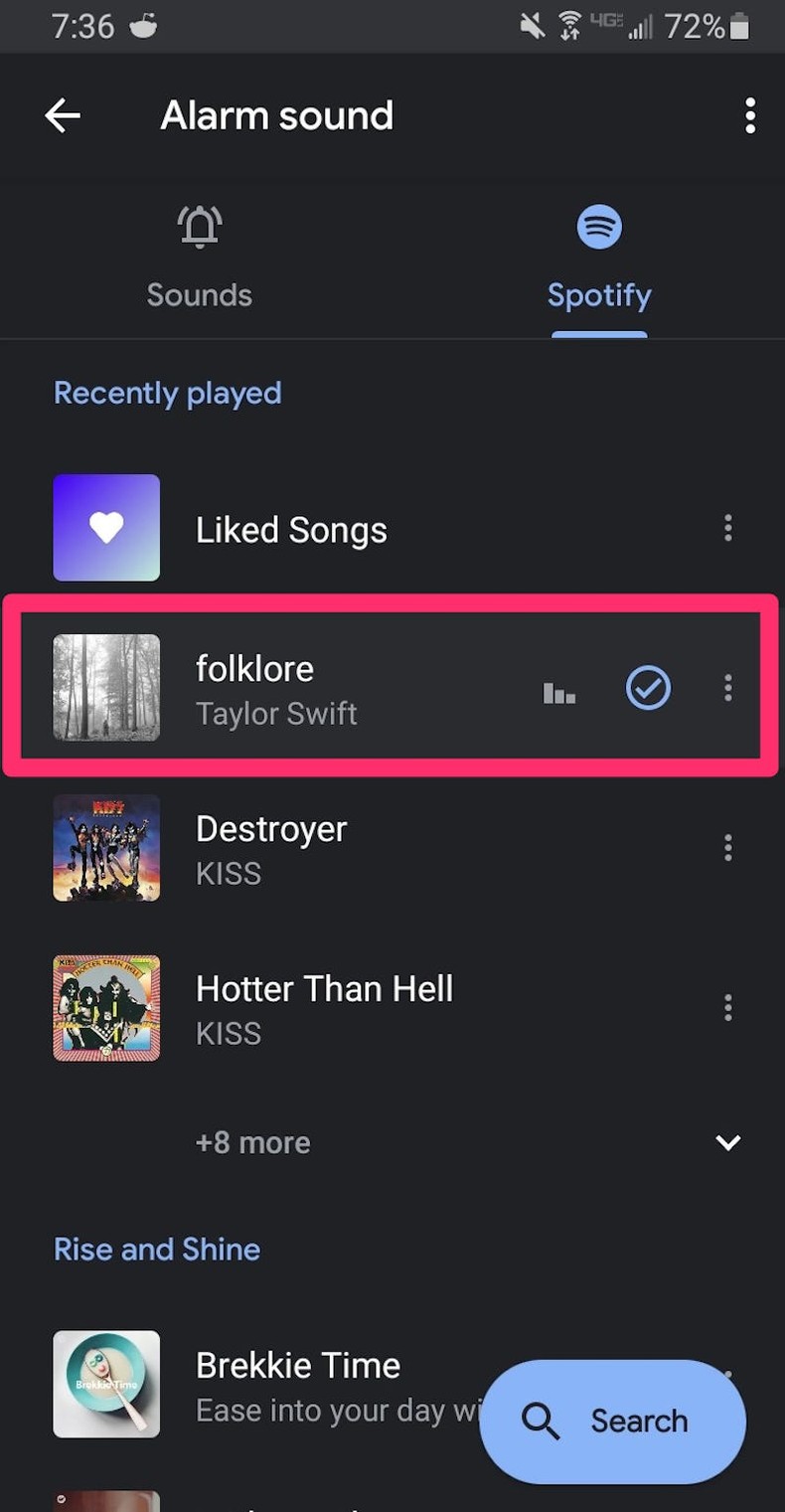Tap the Search button
Viewport: 785px width, 1512px height.
(x=611, y=1421)
